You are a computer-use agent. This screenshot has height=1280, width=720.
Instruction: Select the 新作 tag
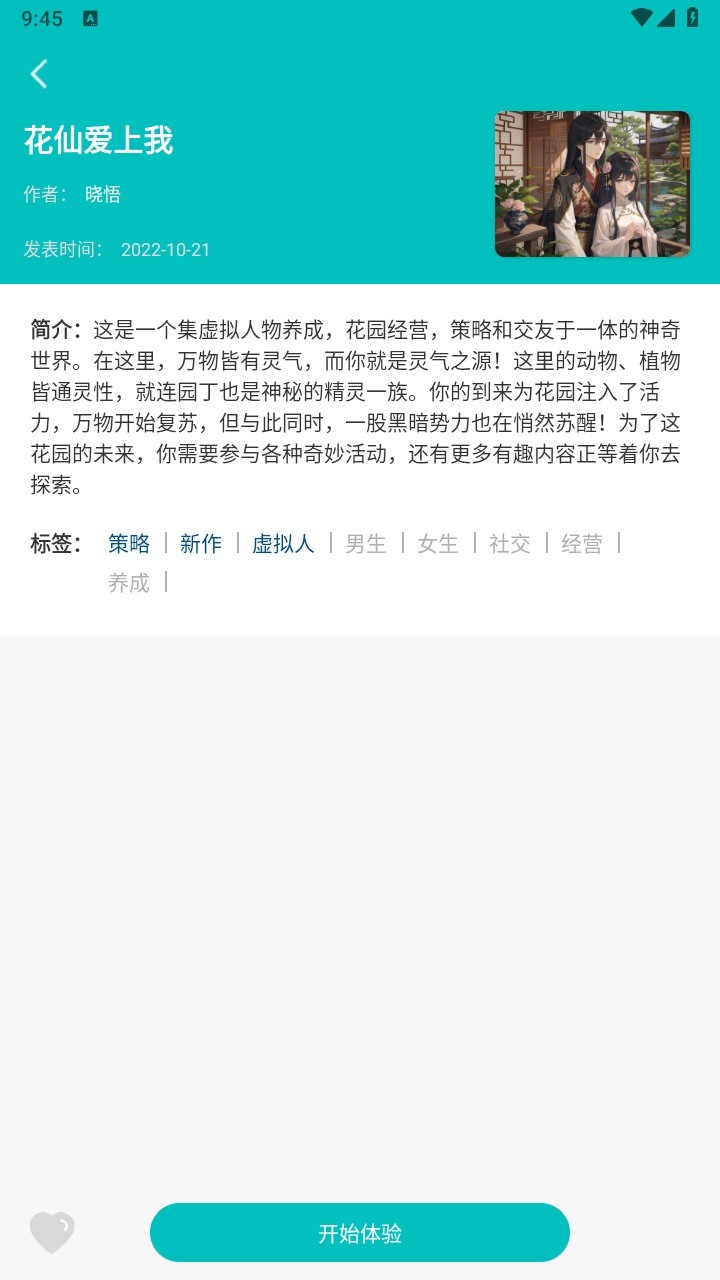(201, 544)
